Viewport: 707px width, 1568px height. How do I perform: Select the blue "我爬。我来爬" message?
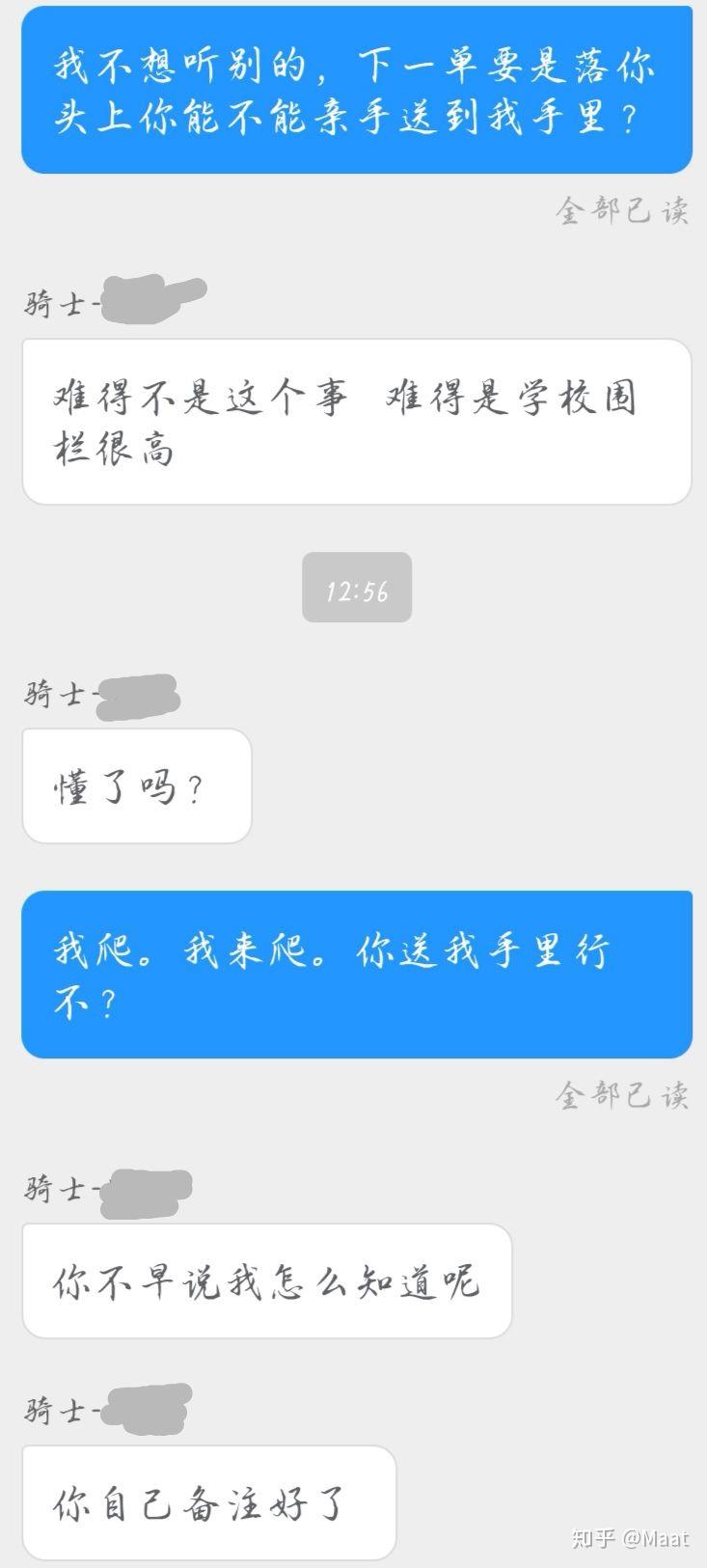click(x=357, y=973)
